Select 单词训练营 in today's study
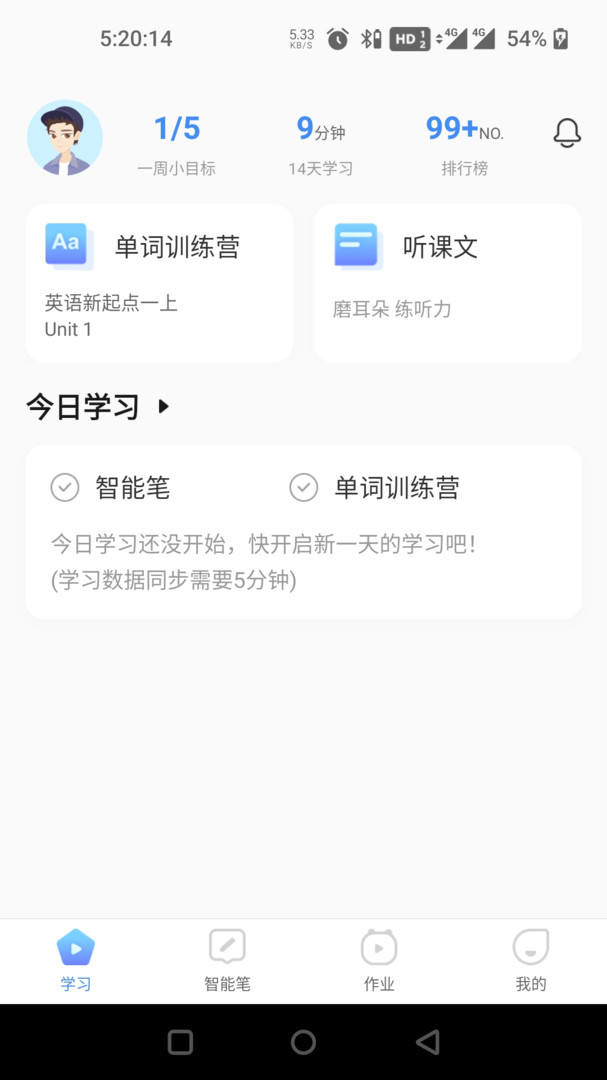Image resolution: width=607 pixels, height=1080 pixels. 375,488
